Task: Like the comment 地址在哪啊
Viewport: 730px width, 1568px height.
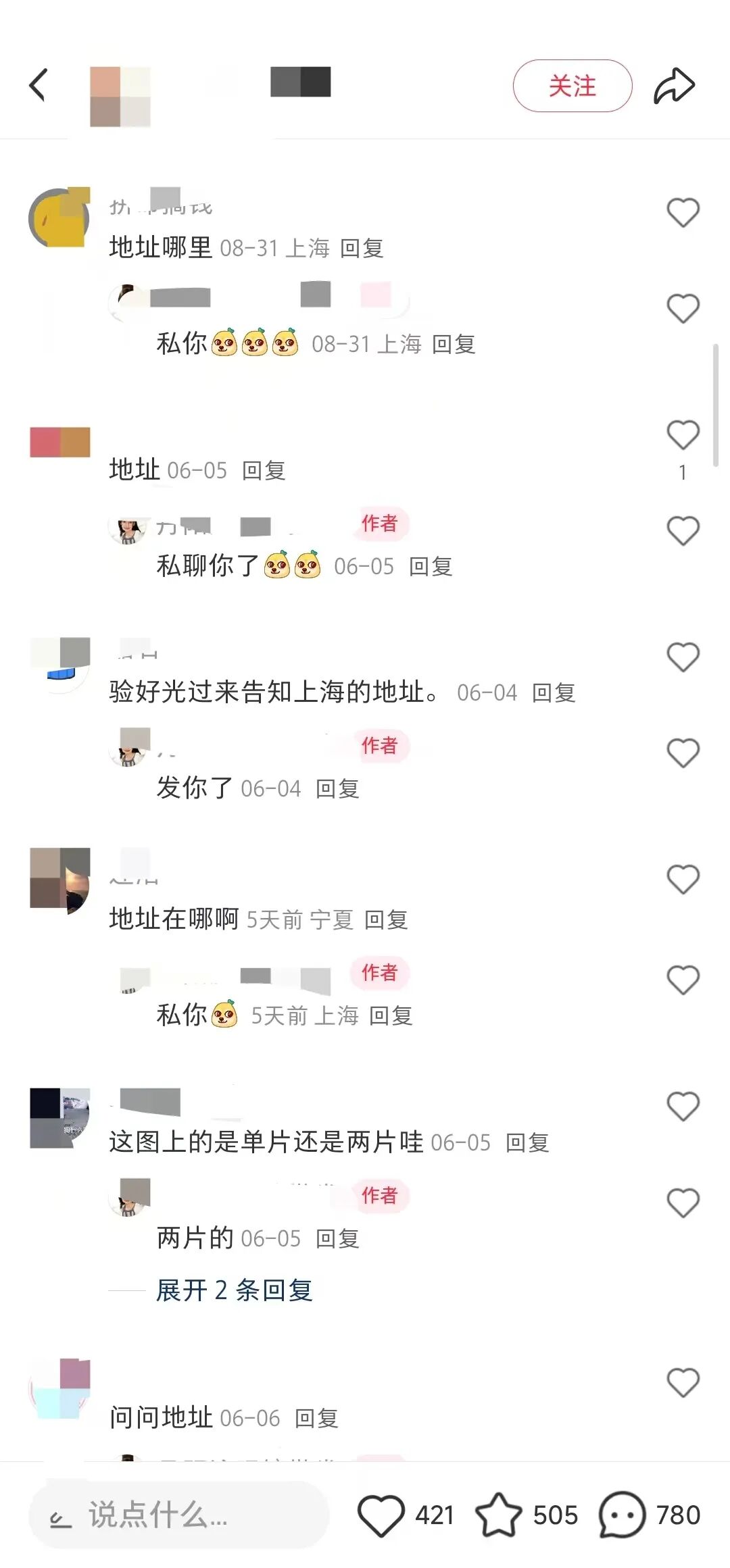Action: (x=683, y=880)
